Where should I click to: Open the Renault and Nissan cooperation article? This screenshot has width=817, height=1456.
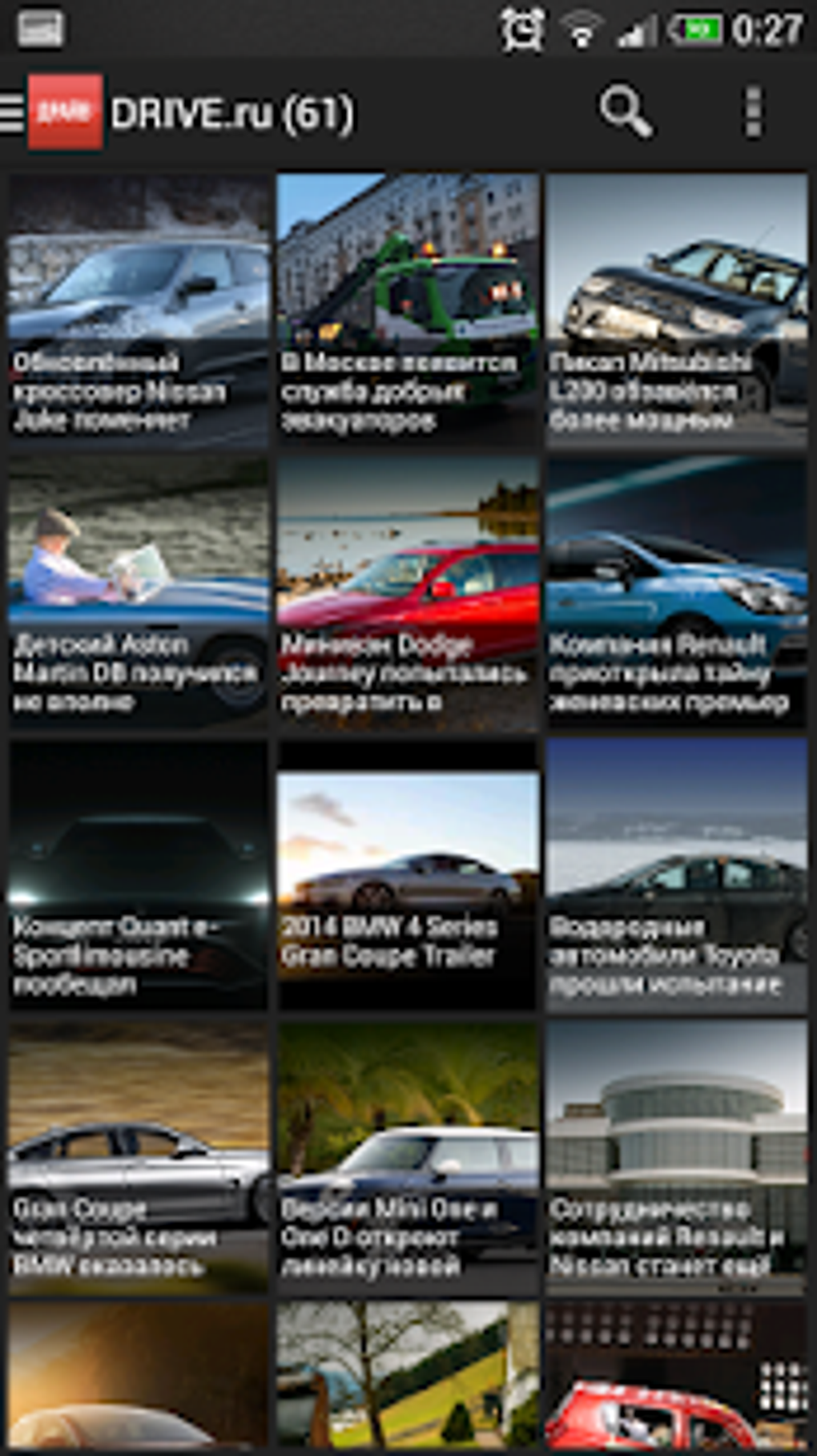[x=676, y=1157]
